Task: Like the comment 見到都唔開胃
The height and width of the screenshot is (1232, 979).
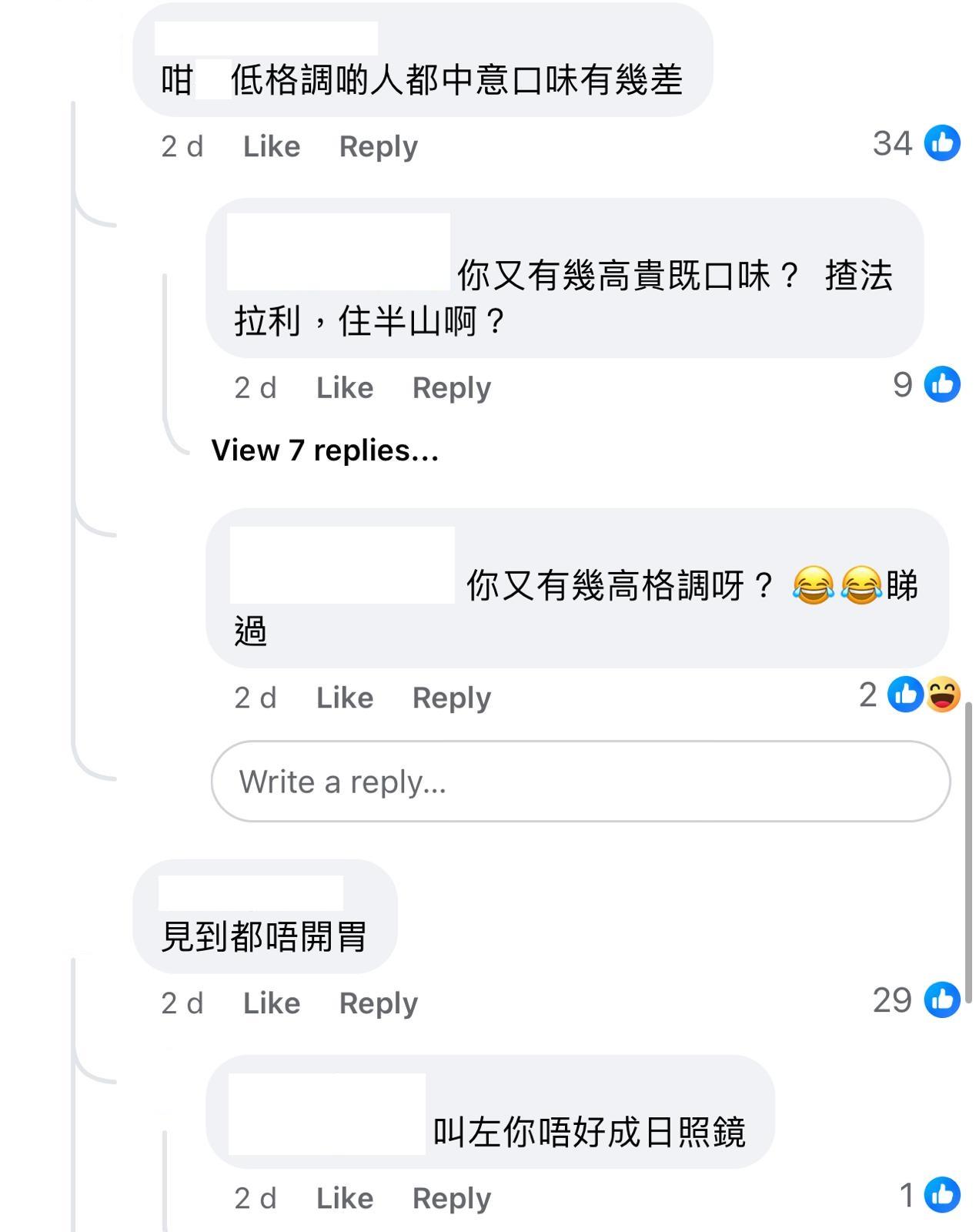Action: [x=271, y=1003]
